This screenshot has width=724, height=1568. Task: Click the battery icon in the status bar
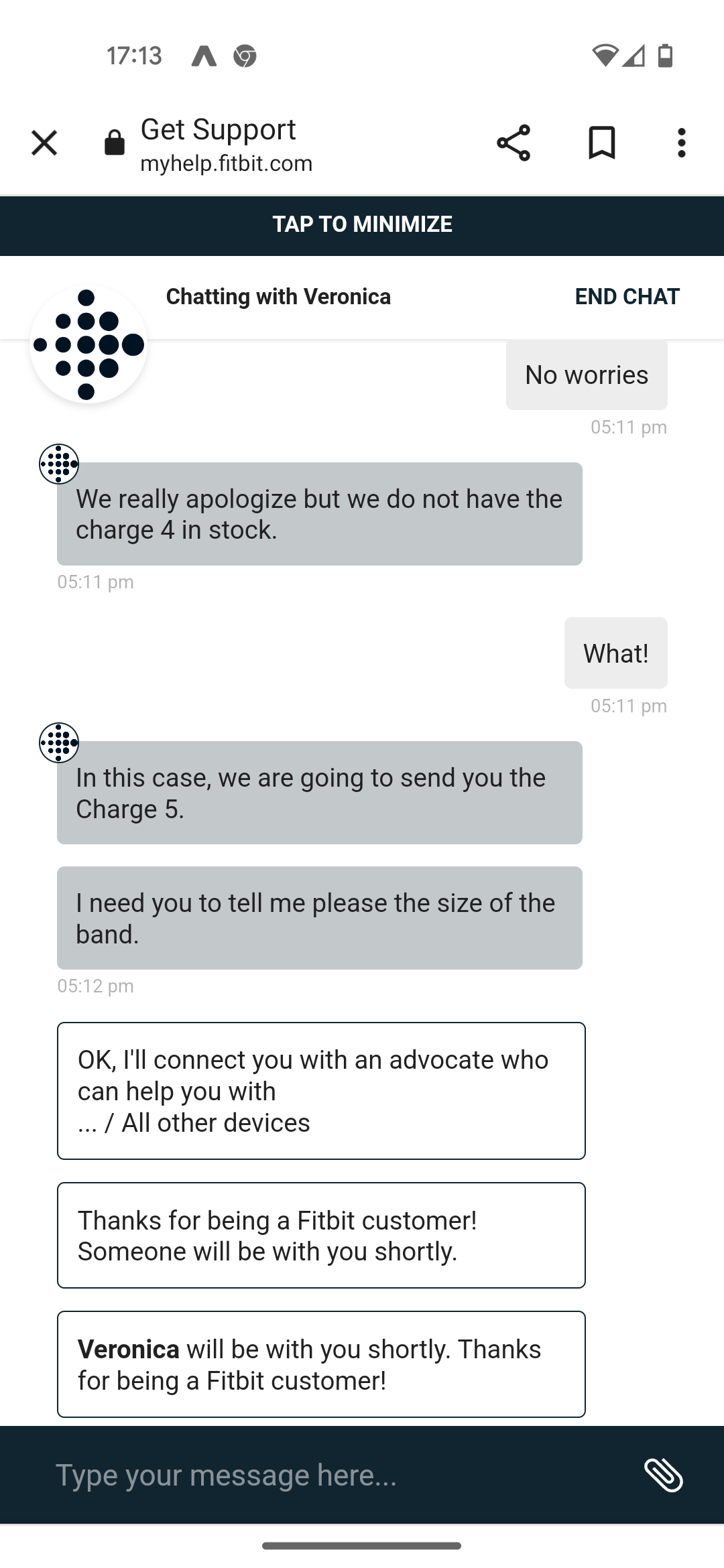click(x=664, y=55)
